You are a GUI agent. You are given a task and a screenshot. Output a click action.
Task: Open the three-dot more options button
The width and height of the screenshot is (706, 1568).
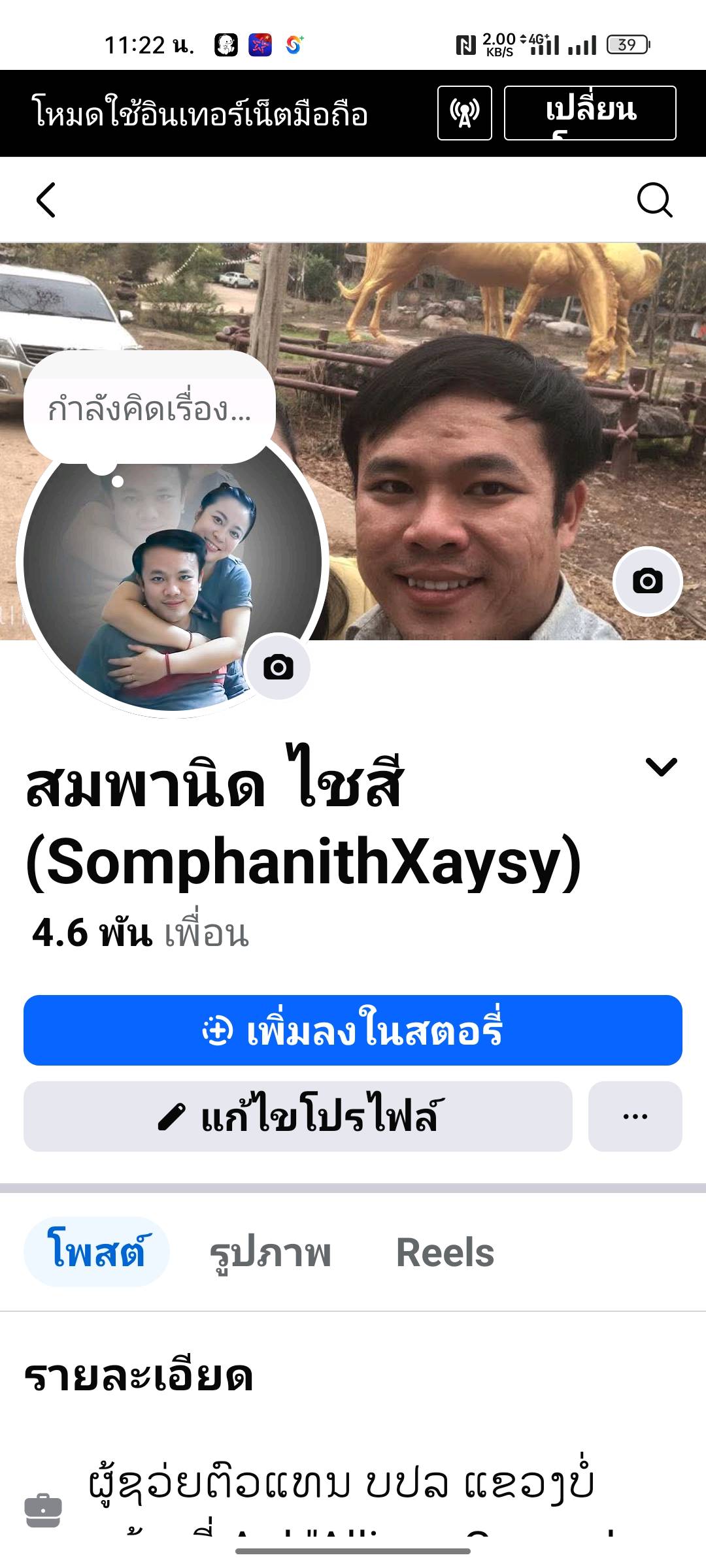635,1117
